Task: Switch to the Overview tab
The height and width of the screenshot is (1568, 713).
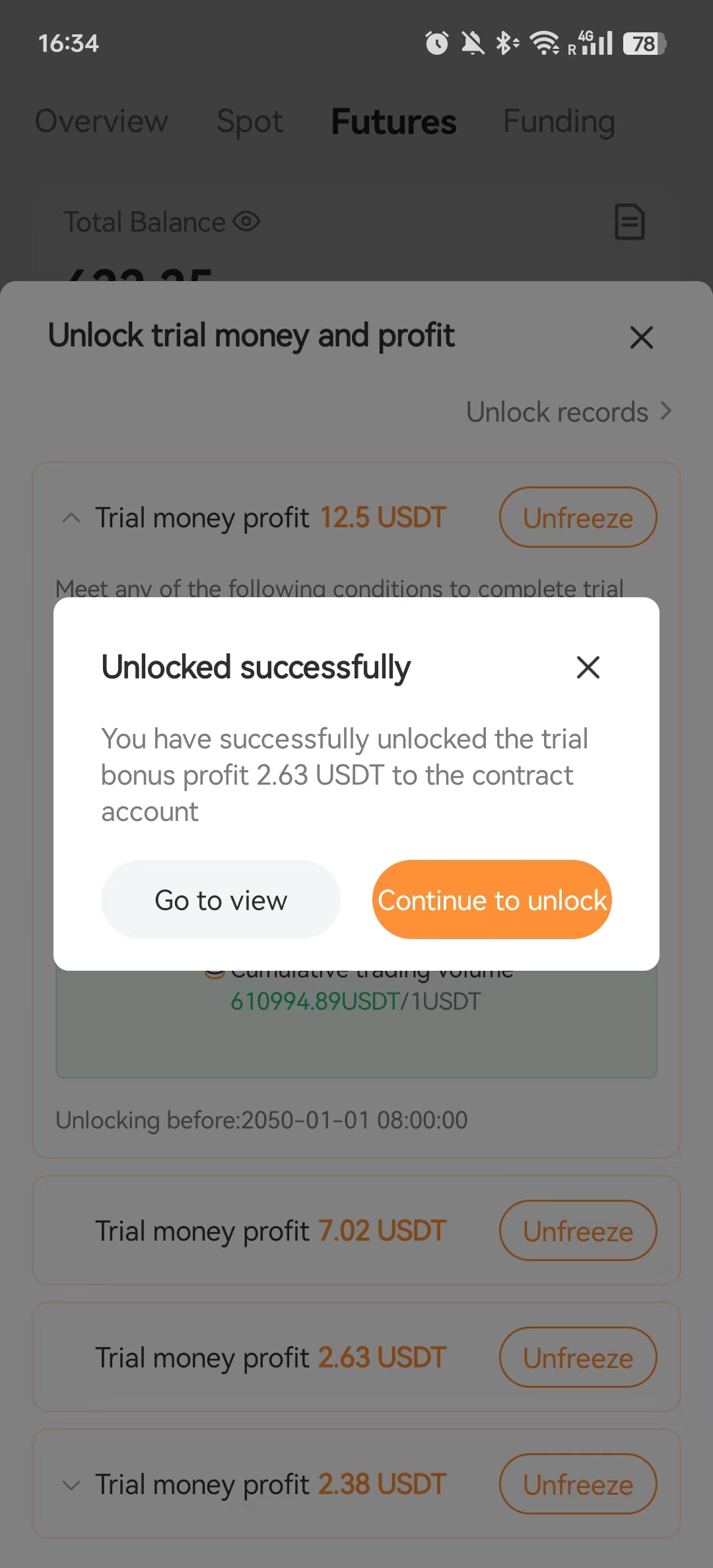Action: pos(102,121)
